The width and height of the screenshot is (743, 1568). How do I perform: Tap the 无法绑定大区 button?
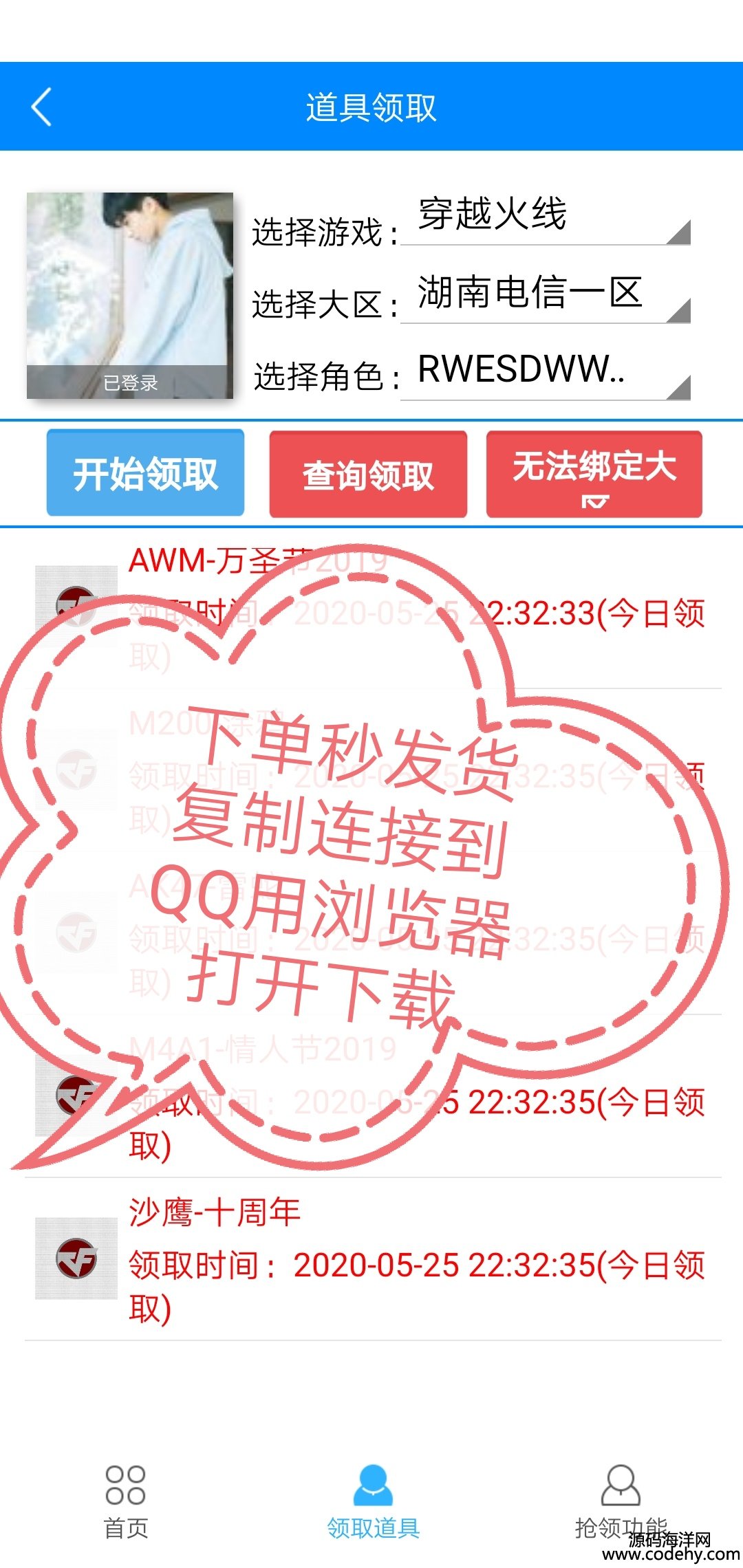pyautogui.click(x=594, y=473)
